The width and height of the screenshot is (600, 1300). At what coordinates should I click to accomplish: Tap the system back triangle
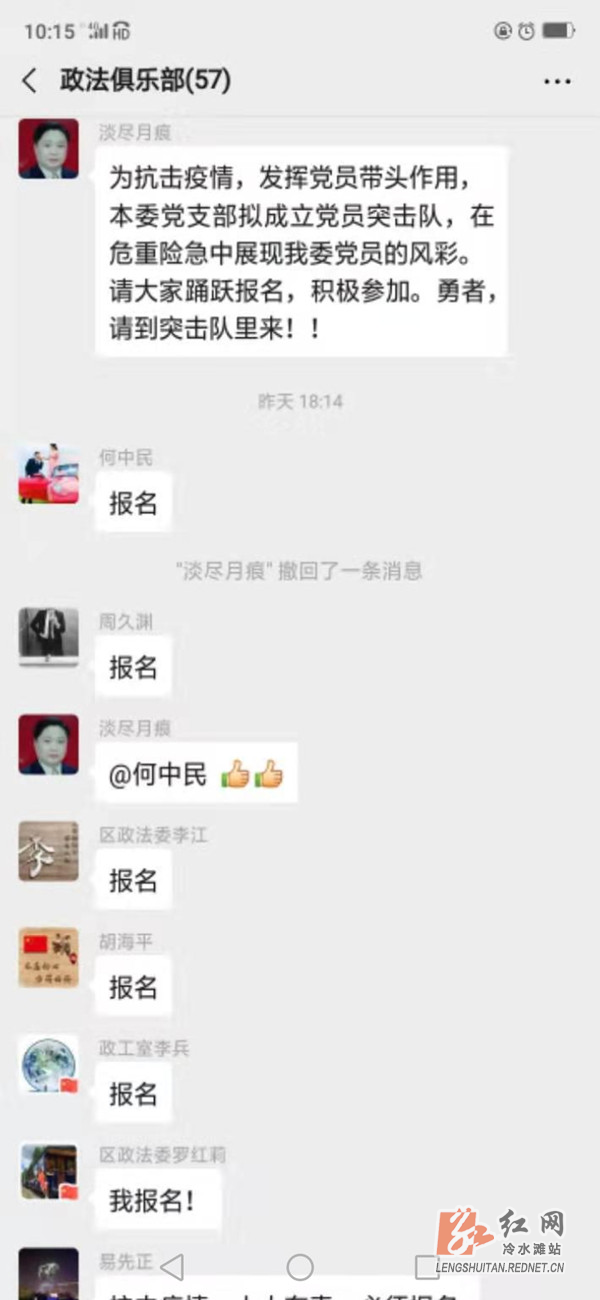[172, 1267]
